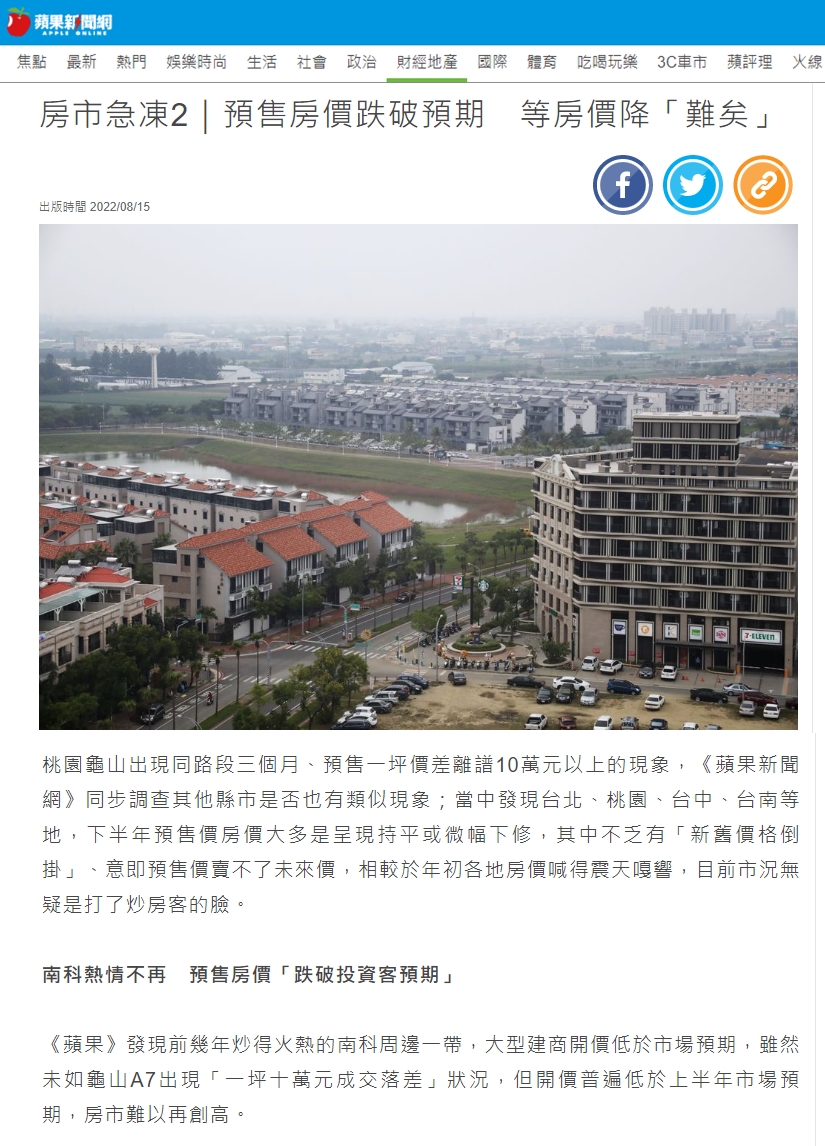Open the 蘋評理 section

tap(749, 62)
